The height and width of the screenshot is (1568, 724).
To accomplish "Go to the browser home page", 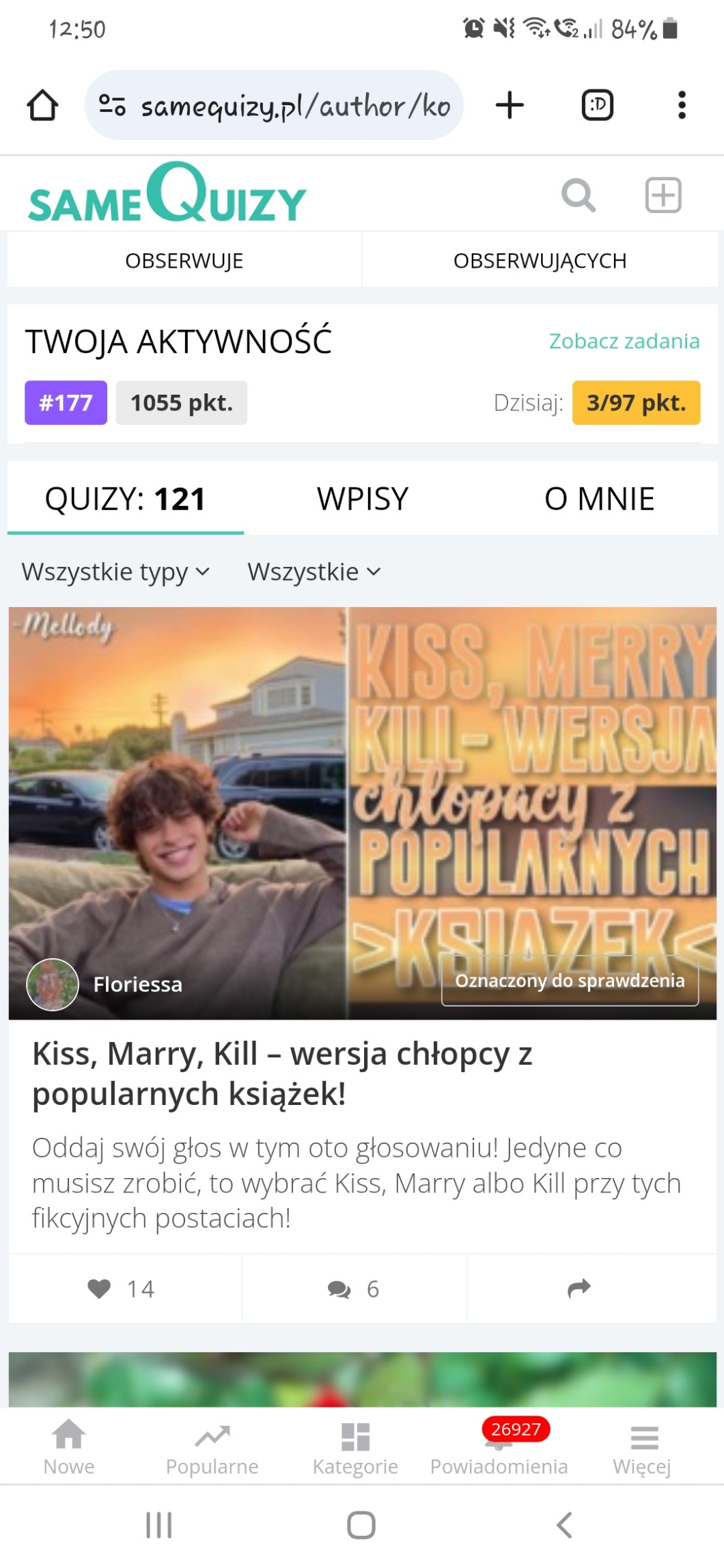I will [x=42, y=105].
